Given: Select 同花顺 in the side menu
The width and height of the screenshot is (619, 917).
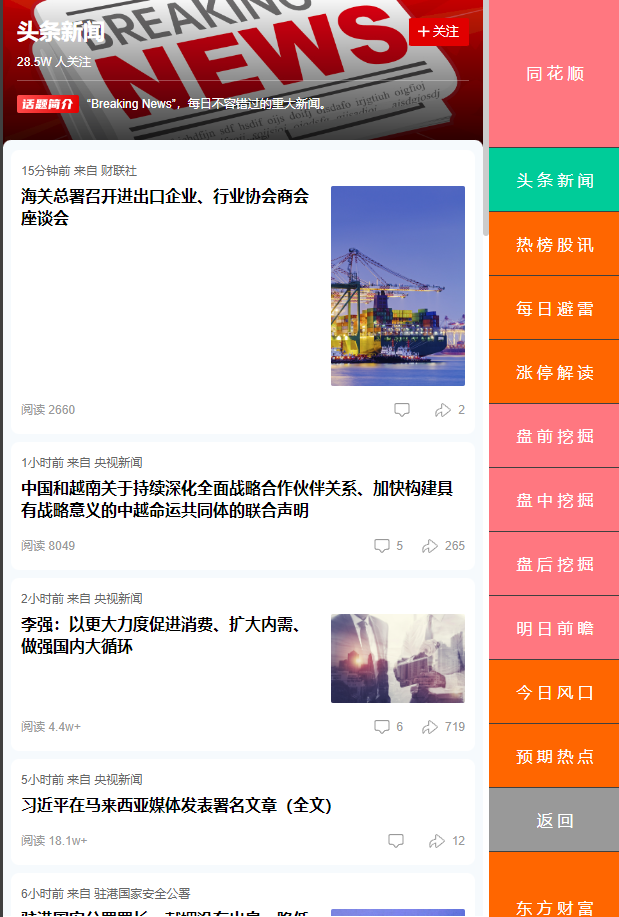Looking at the screenshot, I should coord(554,74).
